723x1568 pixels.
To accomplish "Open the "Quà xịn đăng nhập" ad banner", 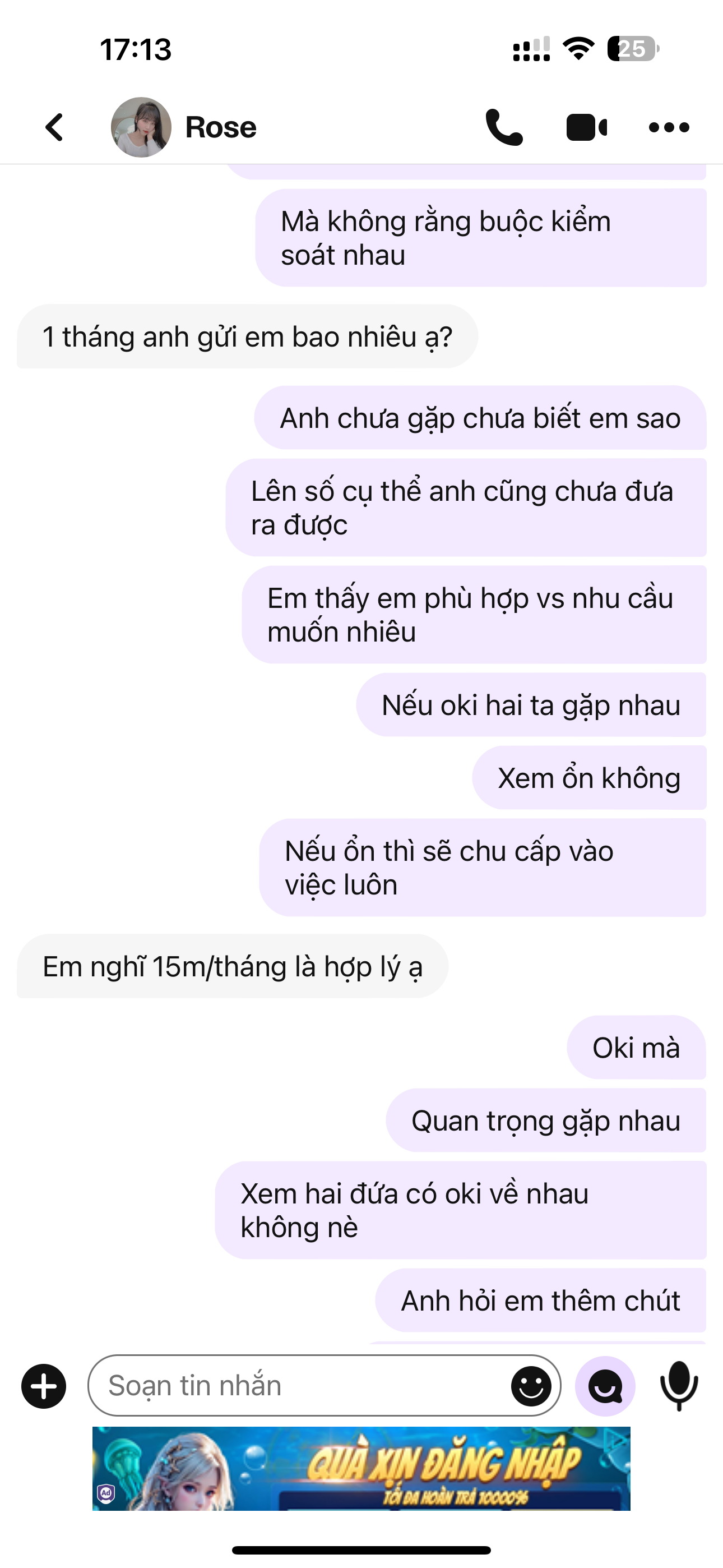I will pyautogui.click(x=361, y=1468).
